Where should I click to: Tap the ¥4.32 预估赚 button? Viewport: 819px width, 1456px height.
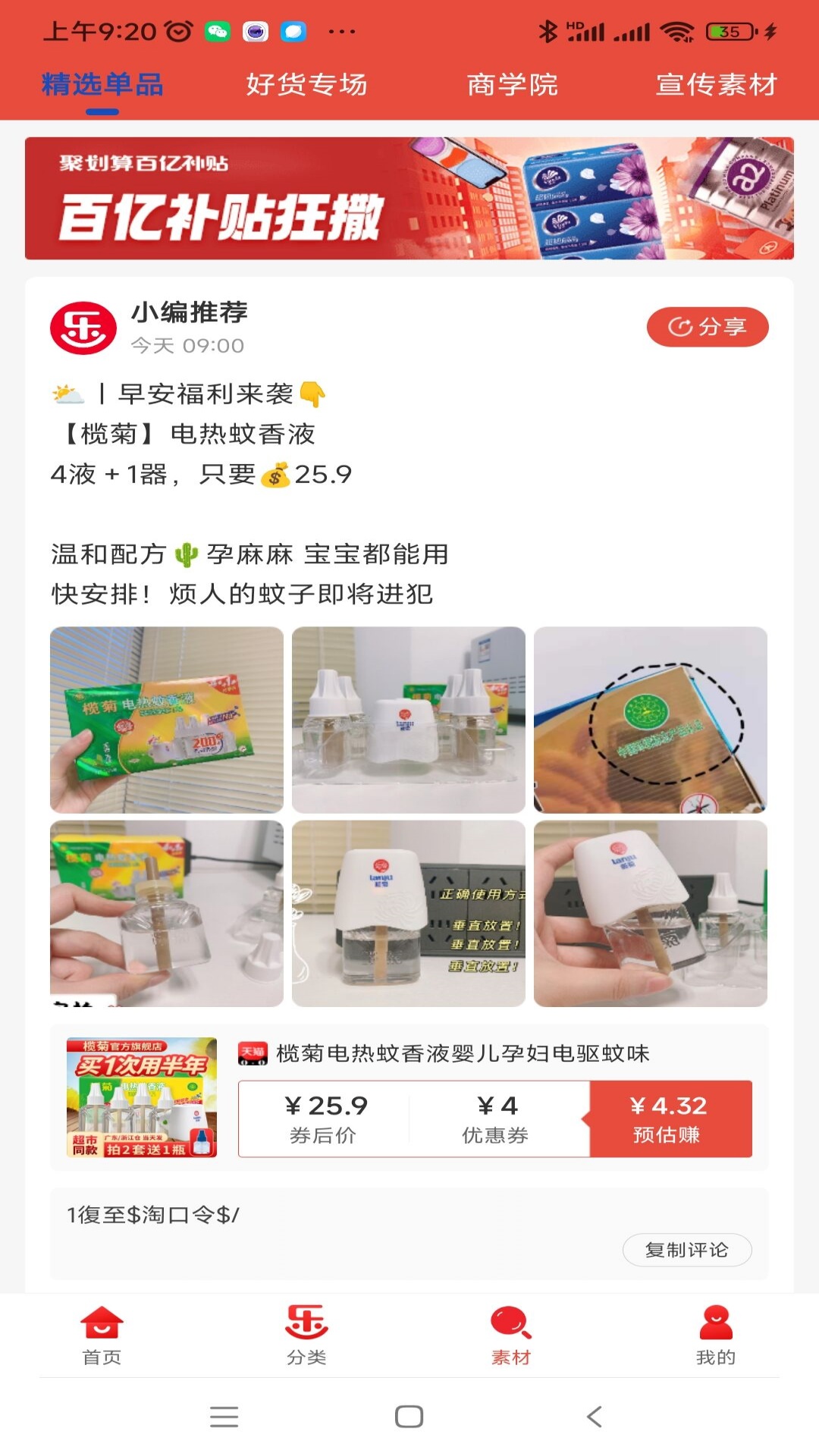click(670, 1119)
